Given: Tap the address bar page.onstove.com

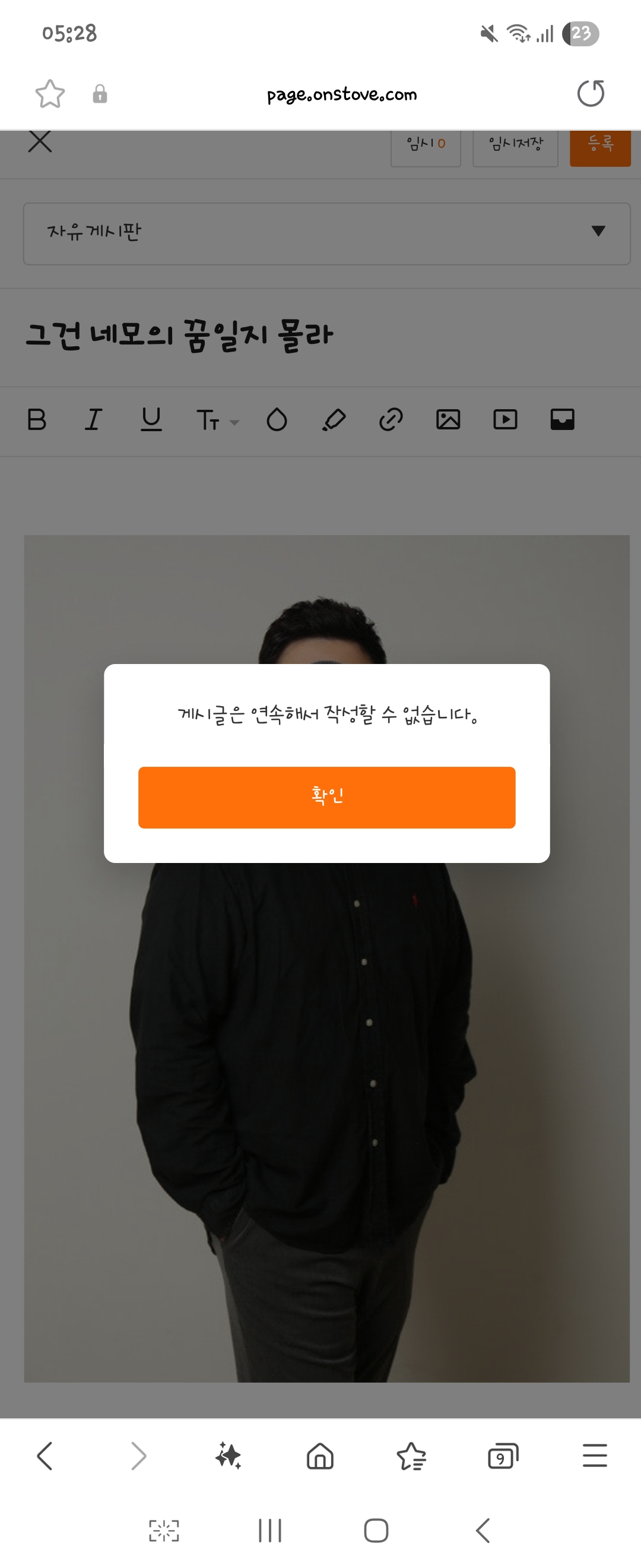Looking at the screenshot, I should click(342, 94).
